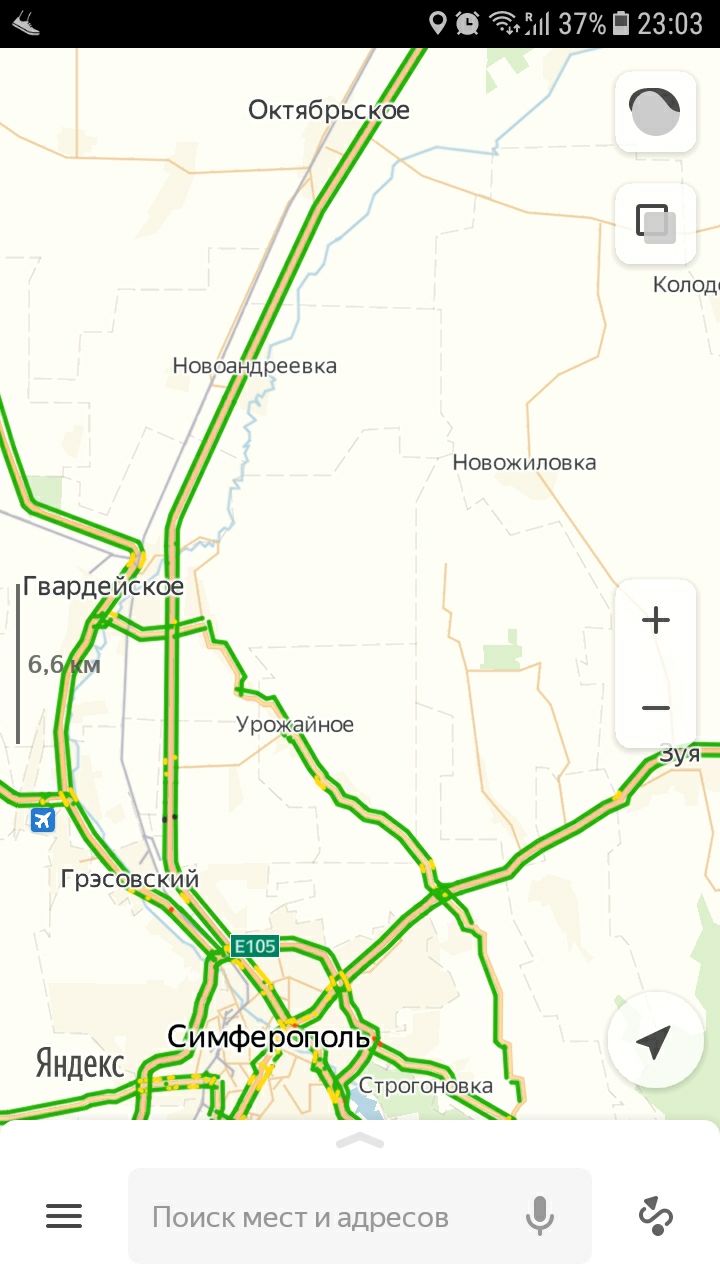Image resolution: width=720 pixels, height=1280 pixels.
Task: Expand the bottom panel chevron
Action: [x=360, y=1141]
